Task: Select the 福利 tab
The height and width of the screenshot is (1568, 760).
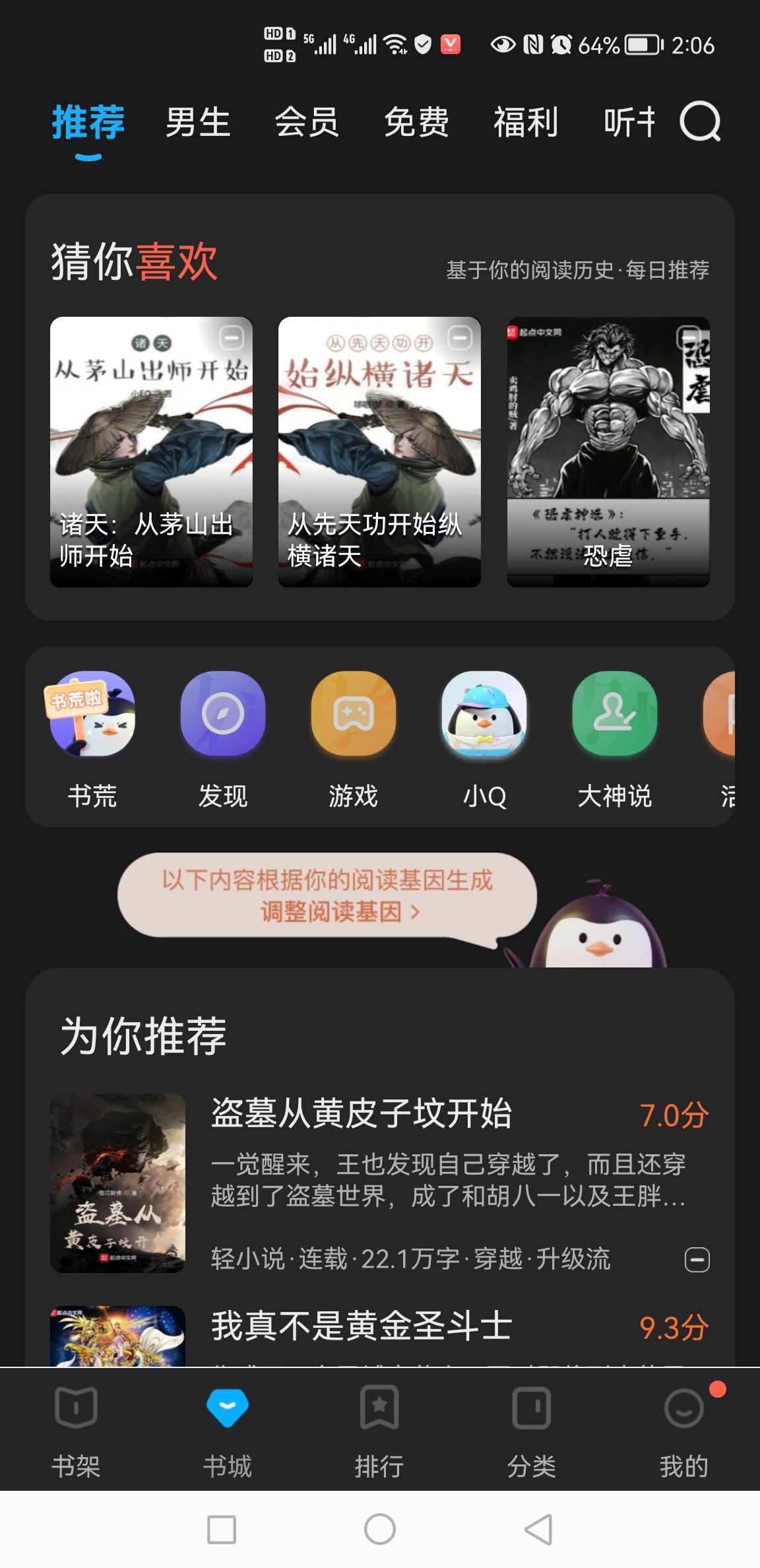Action: pos(526,122)
